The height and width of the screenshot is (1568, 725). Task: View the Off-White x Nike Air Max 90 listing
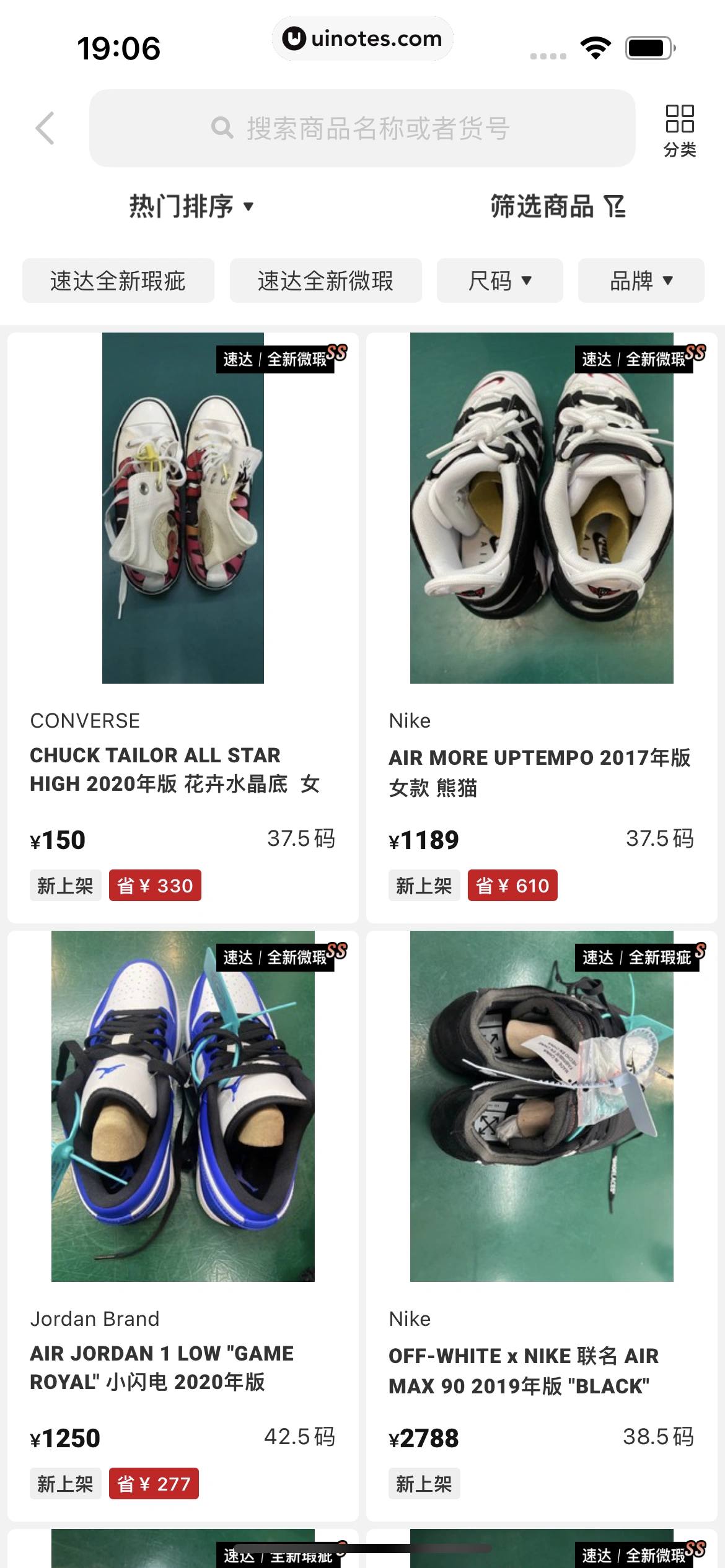click(541, 1224)
